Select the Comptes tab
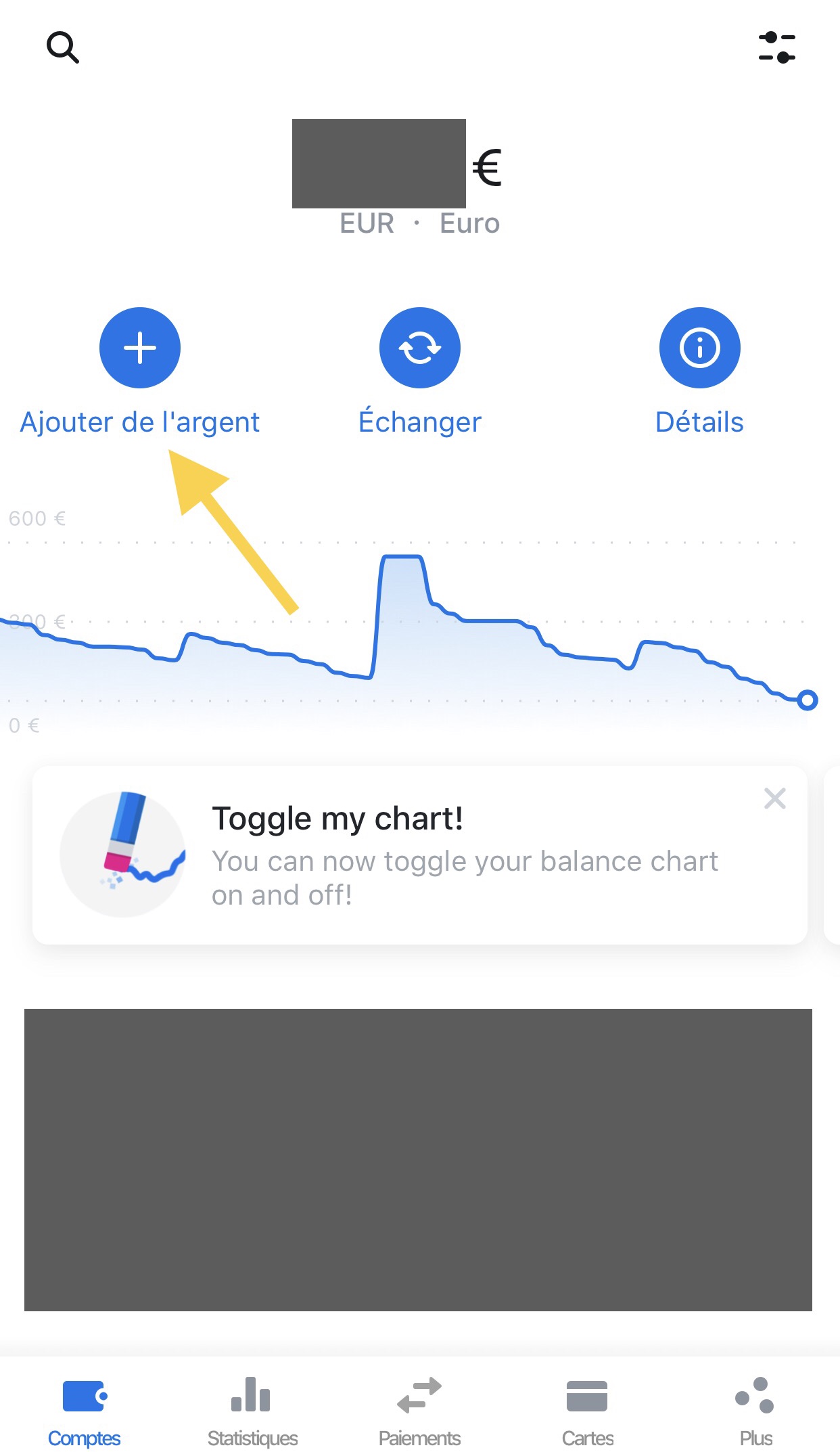Image resolution: width=840 pixels, height=1452 pixels. (84, 1409)
